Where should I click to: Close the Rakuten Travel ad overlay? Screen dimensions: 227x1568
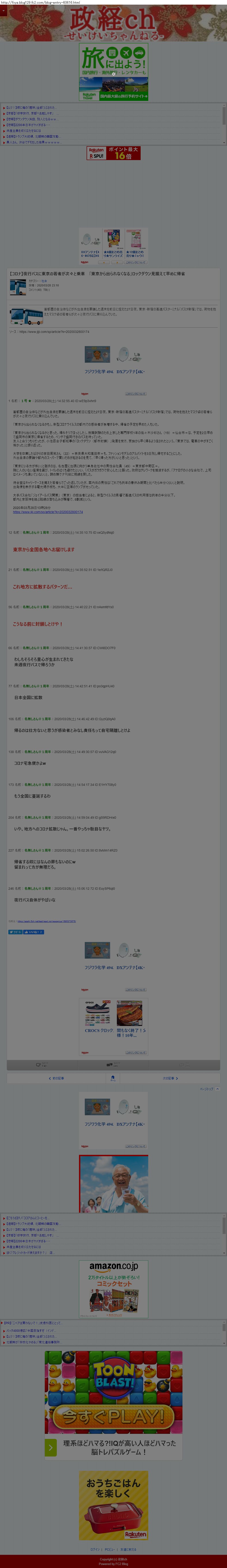coord(114,74)
